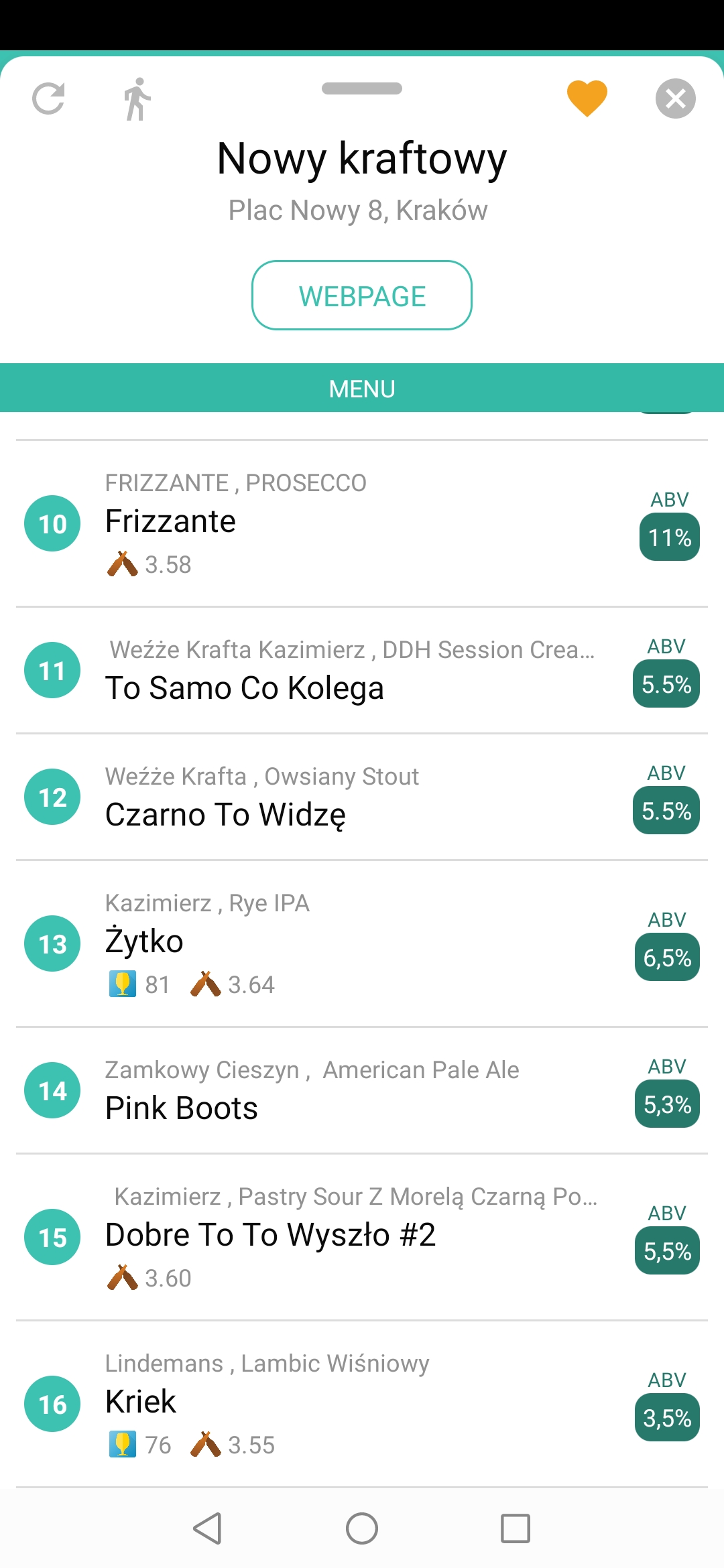
Task: Open the pub's WEBPAGE button
Action: [x=362, y=295]
